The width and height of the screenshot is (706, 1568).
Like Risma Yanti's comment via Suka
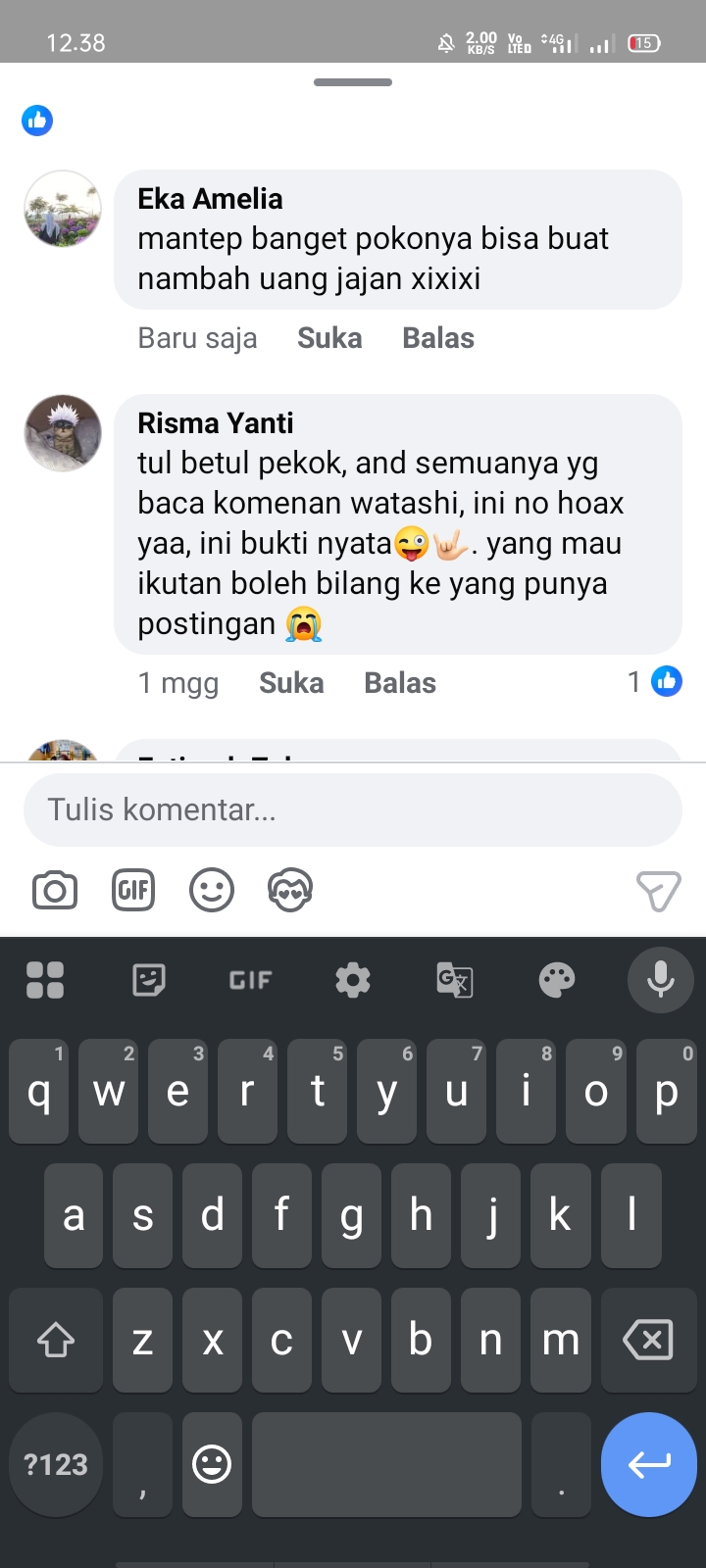click(291, 683)
